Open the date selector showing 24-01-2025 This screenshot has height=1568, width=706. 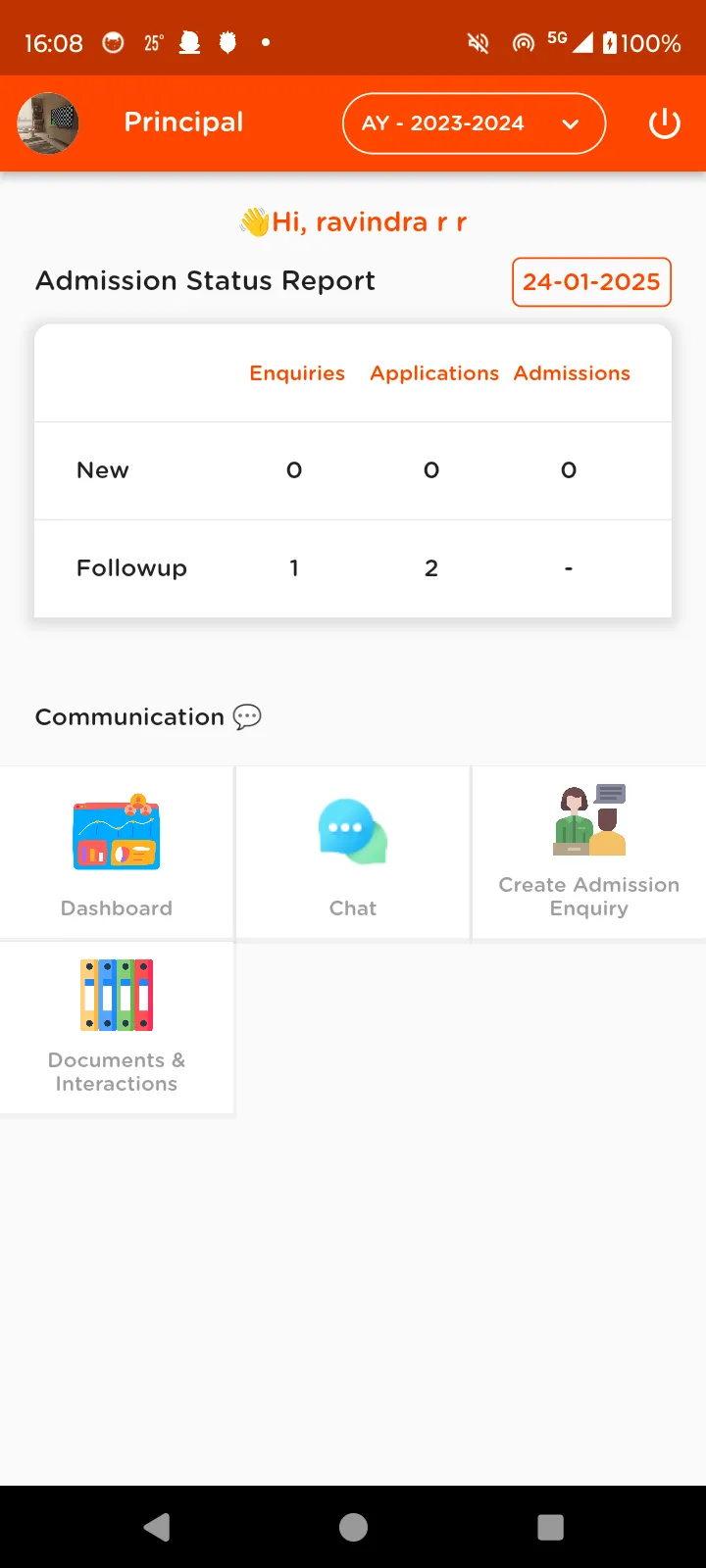[x=591, y=282]
